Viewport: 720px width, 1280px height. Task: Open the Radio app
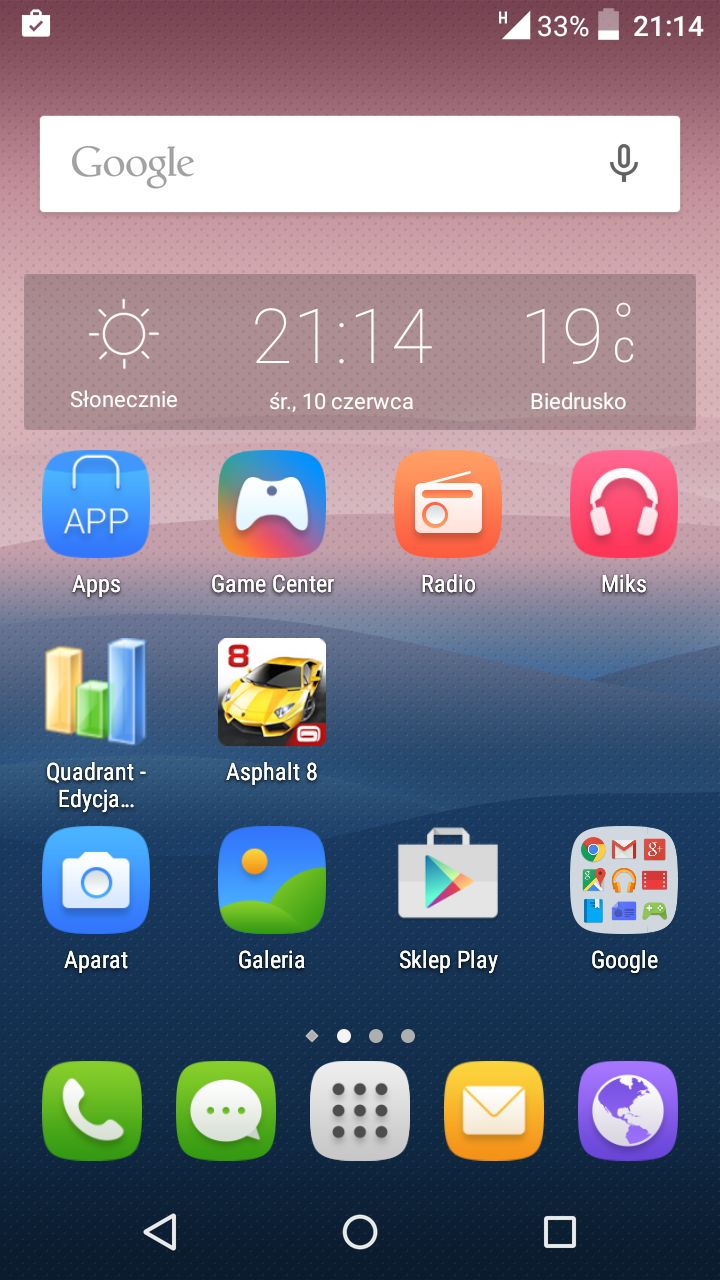448,505
